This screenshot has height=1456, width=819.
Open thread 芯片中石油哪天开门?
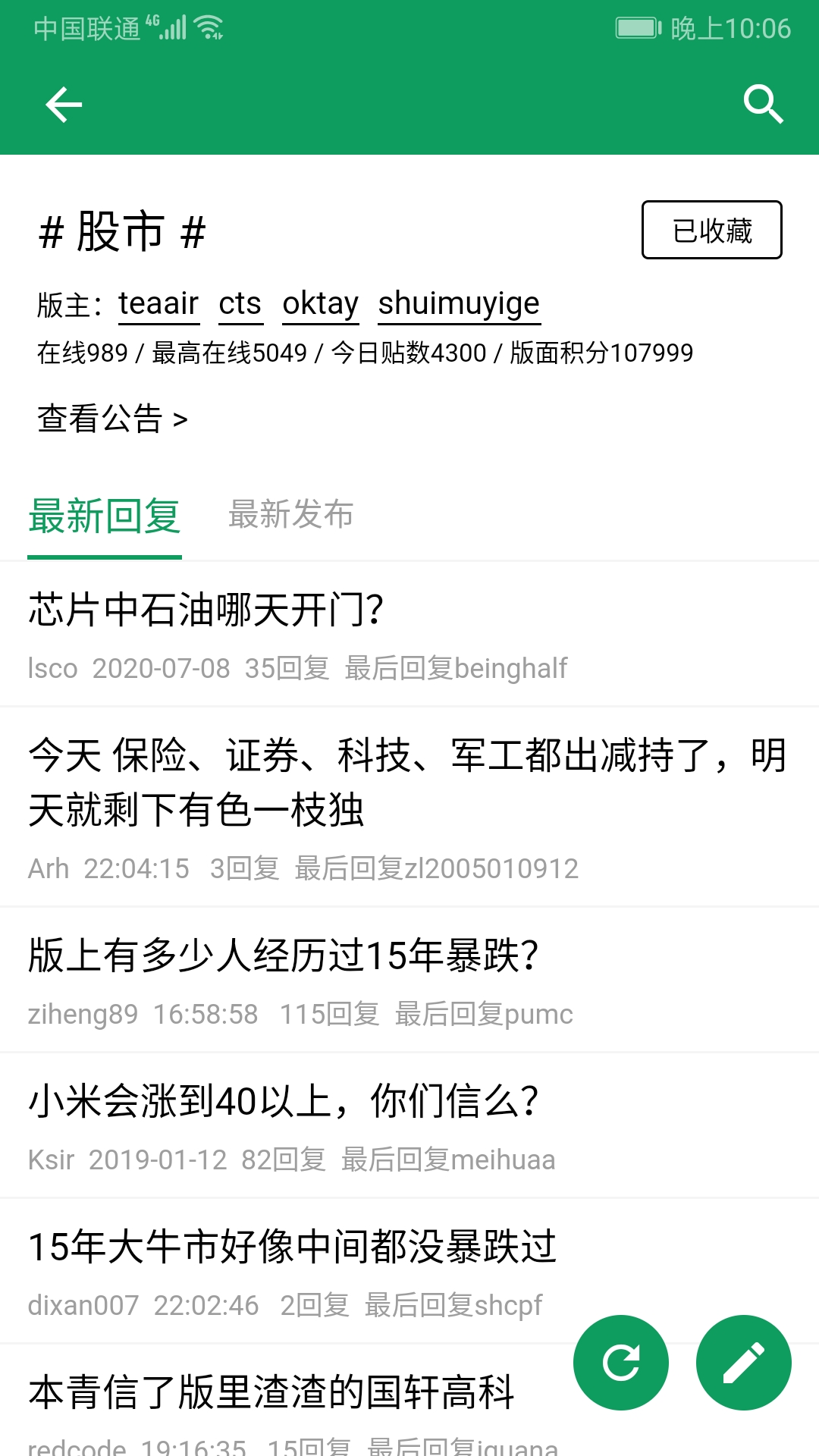[206, 610]
